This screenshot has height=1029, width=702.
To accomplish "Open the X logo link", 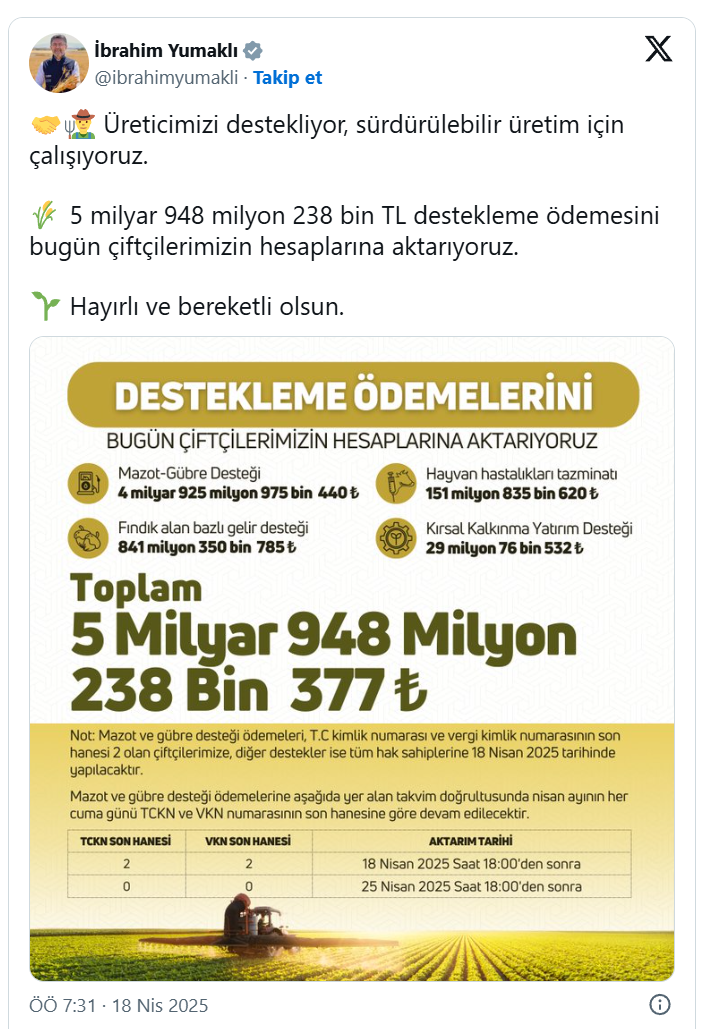I will click(x=658, y=49).
